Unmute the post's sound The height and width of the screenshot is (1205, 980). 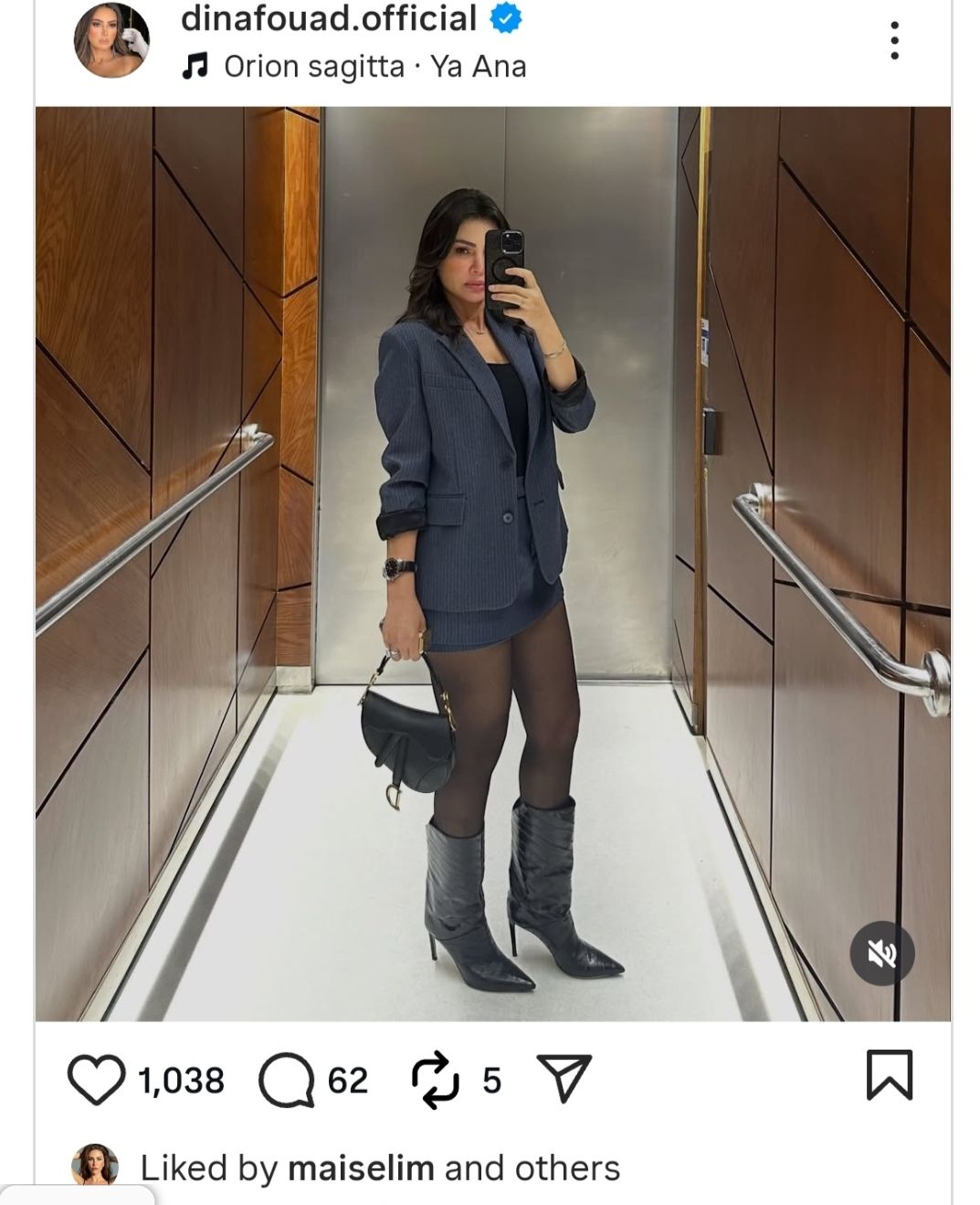click(881, 954)
